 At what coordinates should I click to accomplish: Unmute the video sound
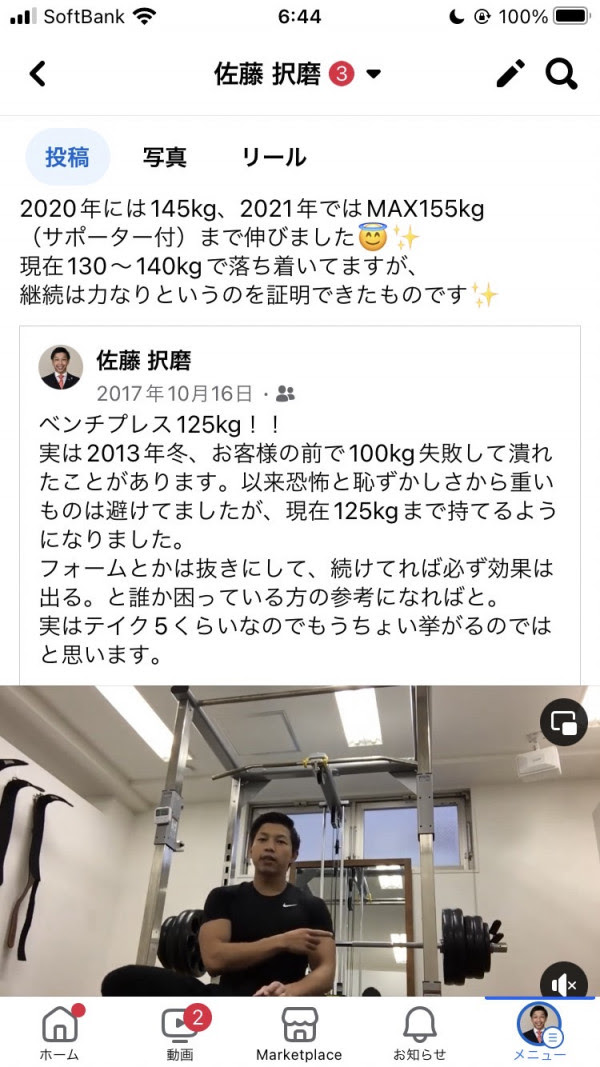(563, 983)
